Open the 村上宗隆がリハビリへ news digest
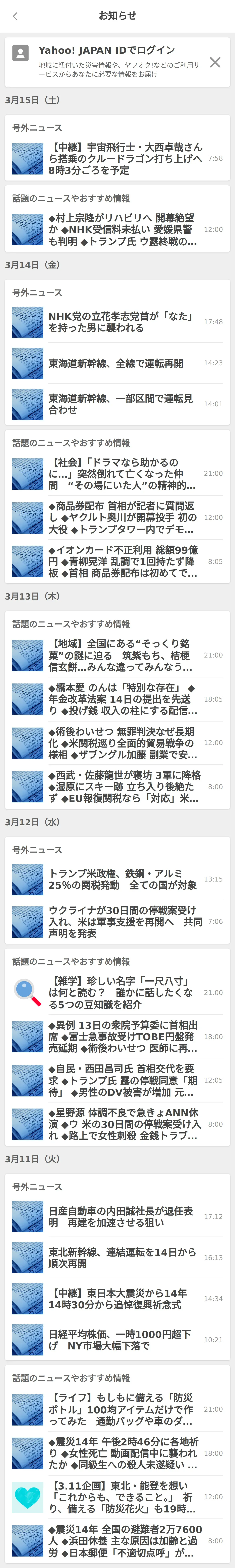Viewport: 235px width, 1568px height. (x=117, y=229)
